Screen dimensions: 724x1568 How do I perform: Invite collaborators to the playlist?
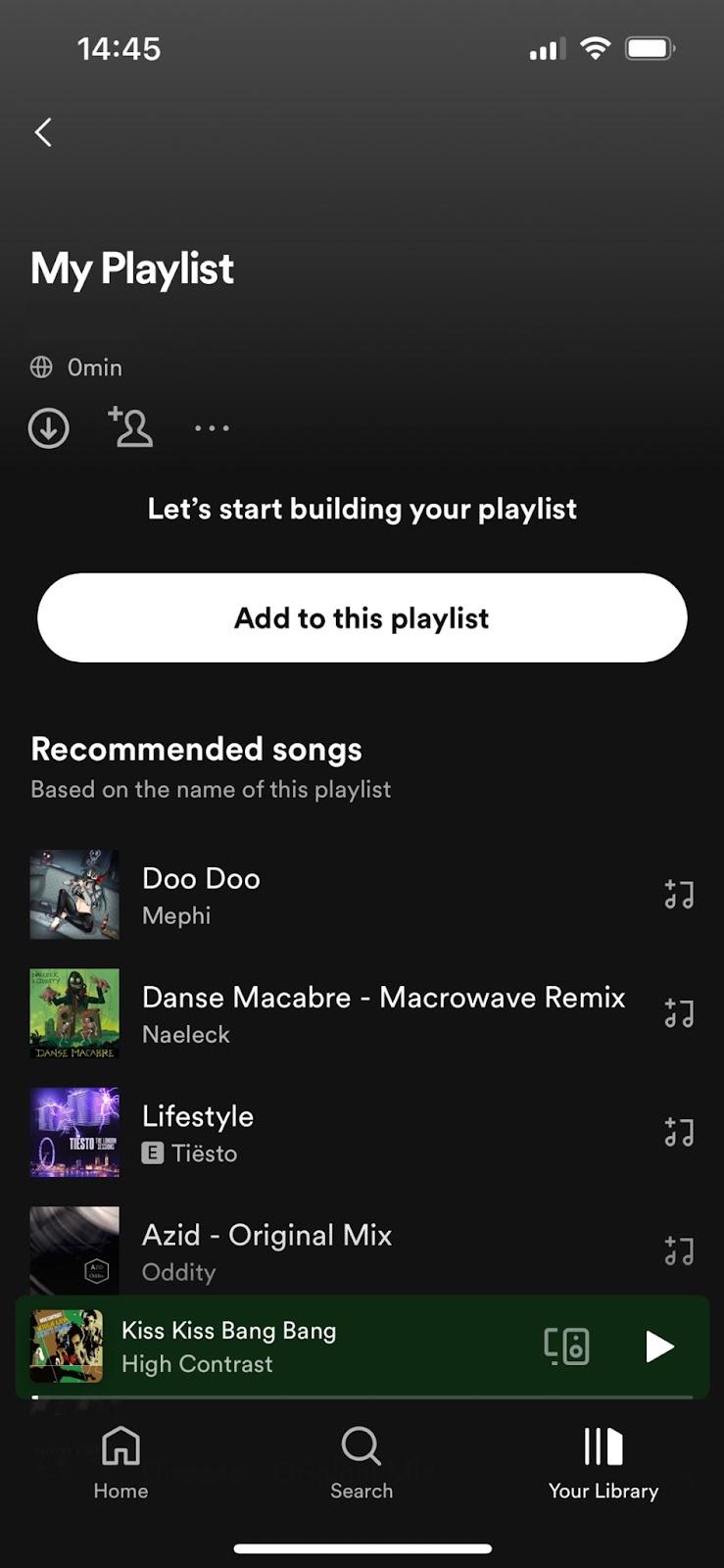tap(130, 427)
